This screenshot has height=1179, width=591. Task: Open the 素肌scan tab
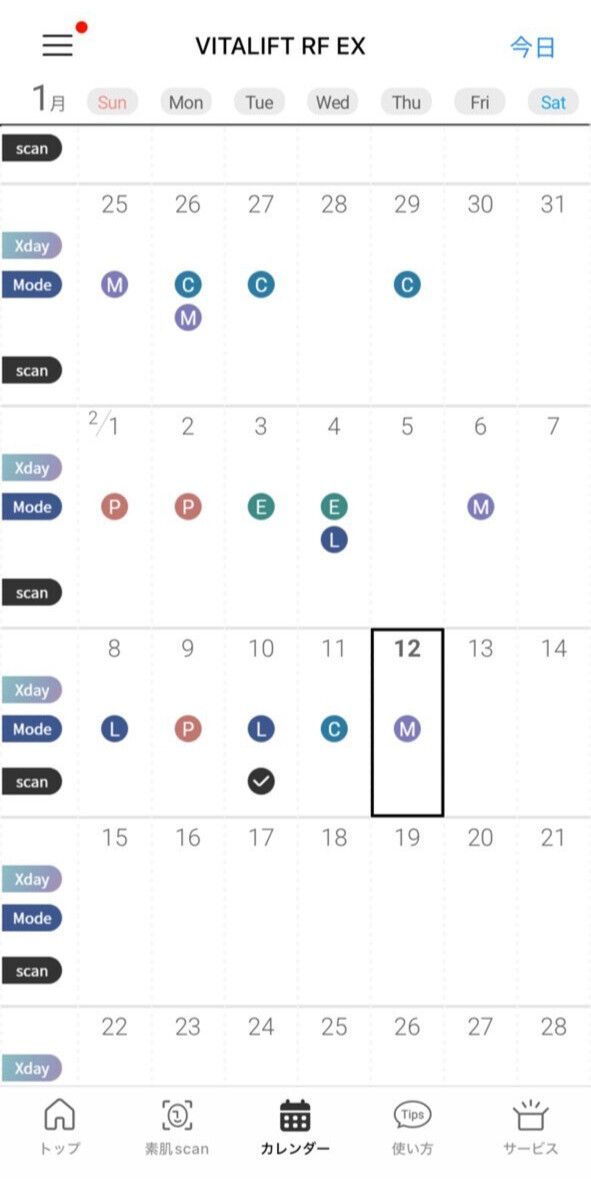click(177, 1127)
